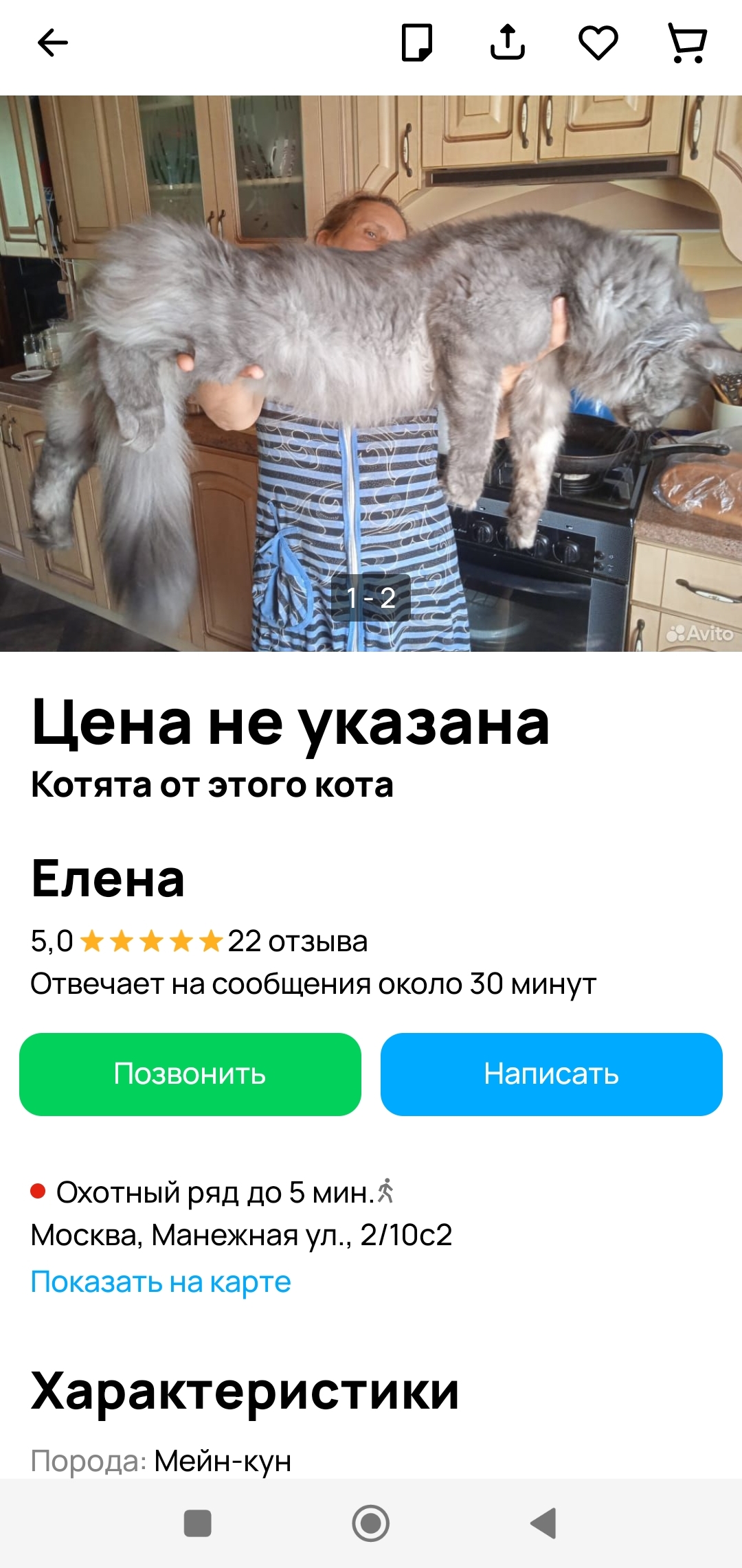Tap the system back button
The width and height of the screenshot is (742, 1568).
click(x=543, y=1523)
